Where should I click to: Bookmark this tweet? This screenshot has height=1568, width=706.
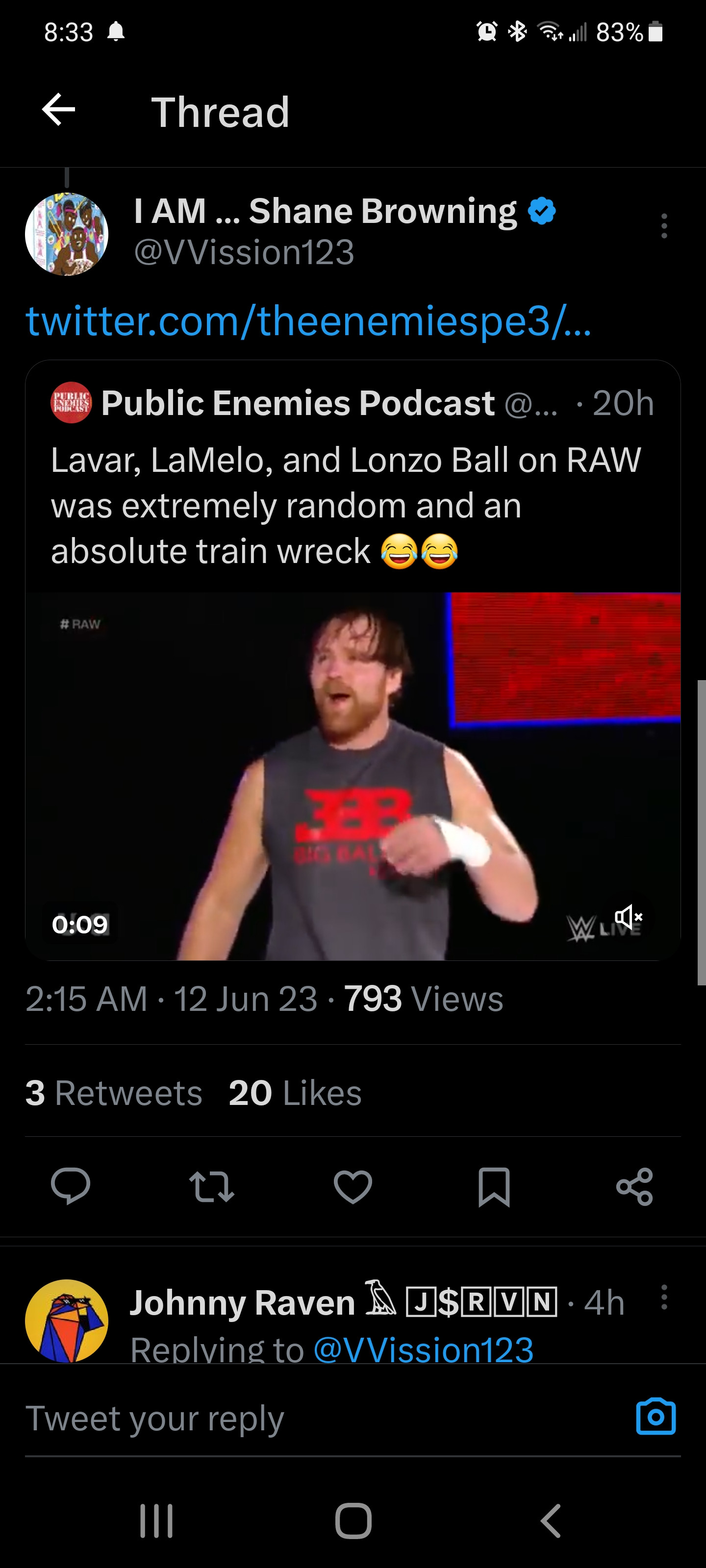[x=493, y=1186]
